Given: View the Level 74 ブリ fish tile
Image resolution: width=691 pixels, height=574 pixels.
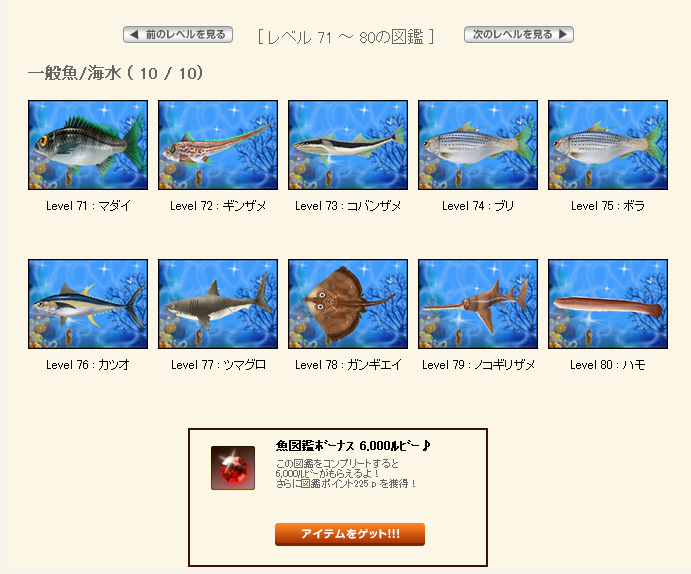Looking at the screenshot, I should click(478, 145).
